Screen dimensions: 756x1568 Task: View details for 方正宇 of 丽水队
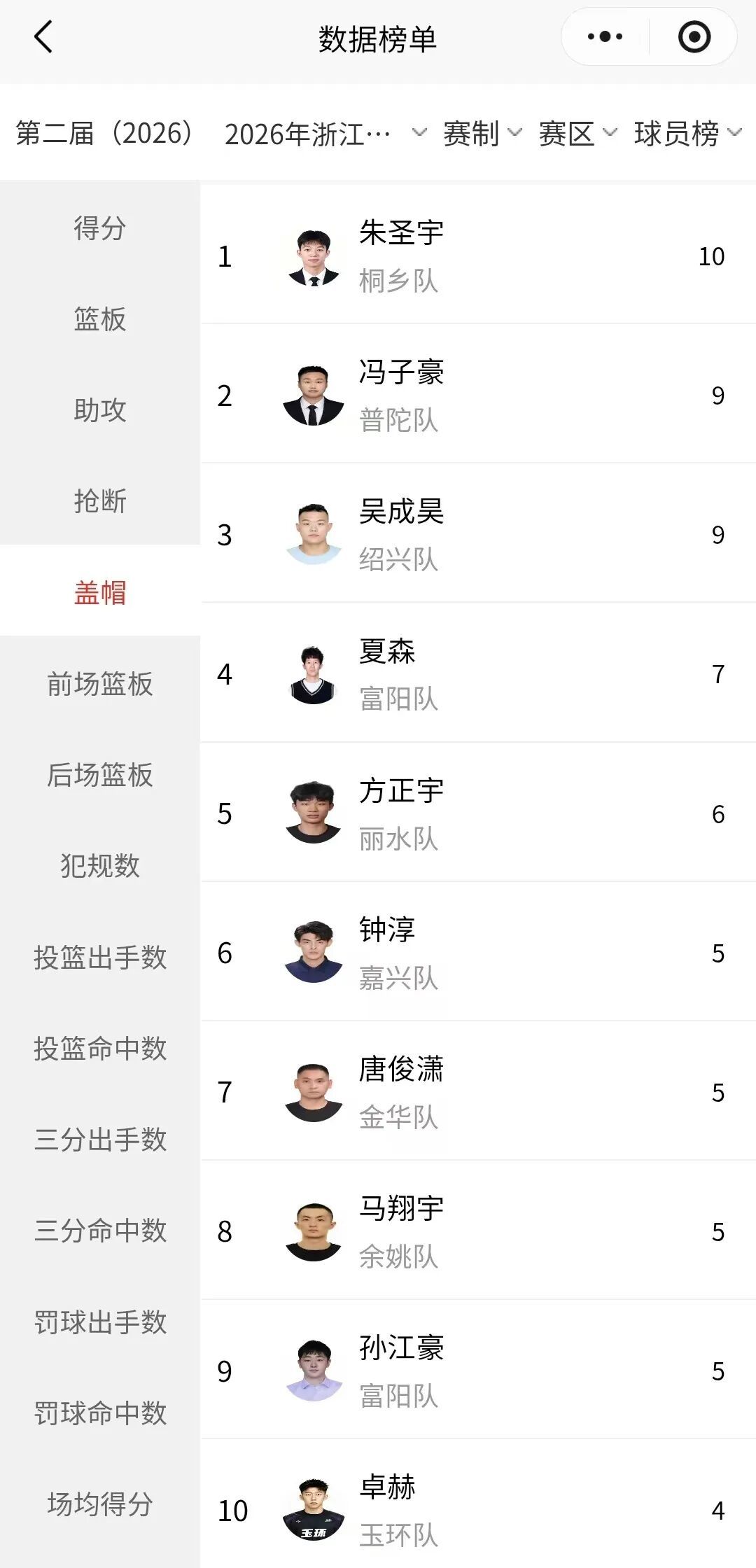tap(478, 813)
